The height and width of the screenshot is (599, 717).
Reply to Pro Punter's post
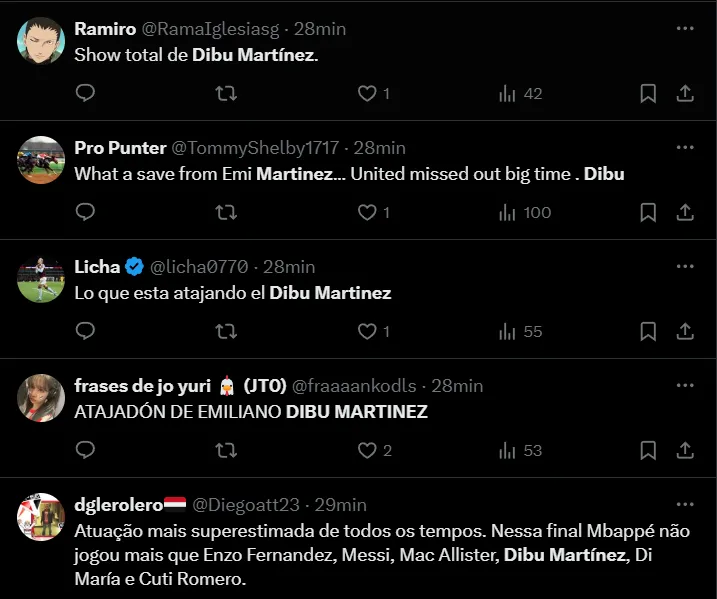pyautogui.click(x=86, y=212)
